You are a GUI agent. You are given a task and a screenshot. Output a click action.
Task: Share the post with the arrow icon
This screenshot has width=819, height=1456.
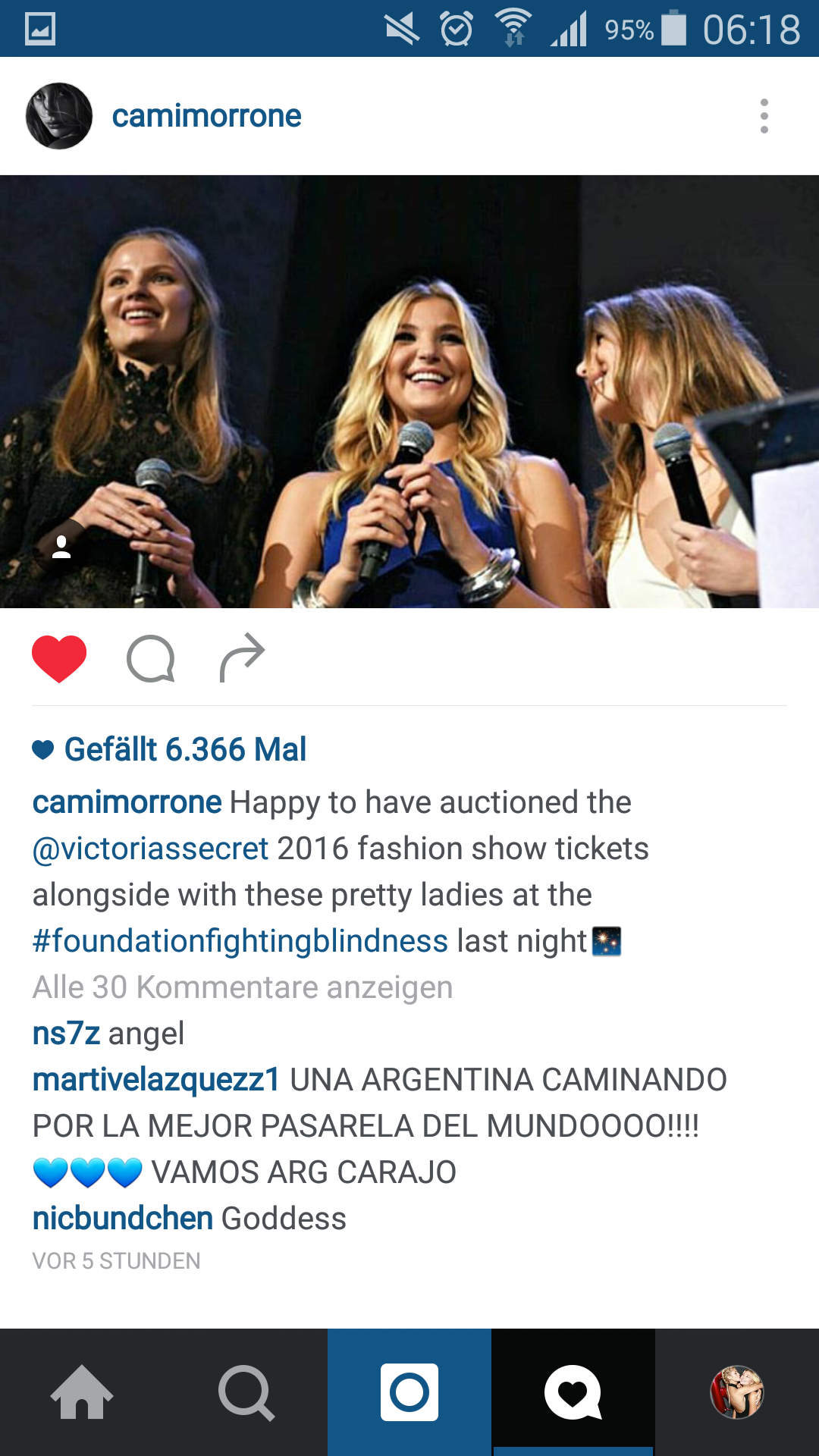coord(242,657)
